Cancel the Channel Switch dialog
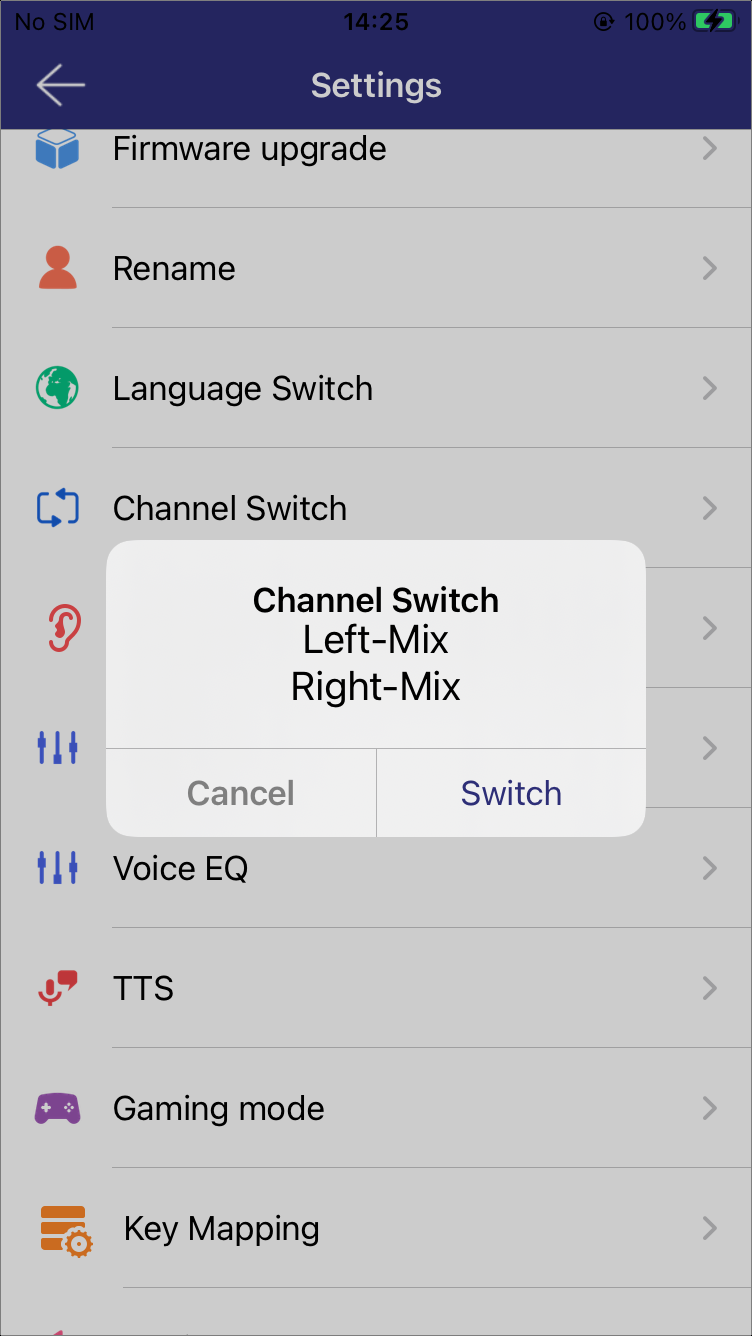This screenshot has width=752, height=1336. [241, 793]
